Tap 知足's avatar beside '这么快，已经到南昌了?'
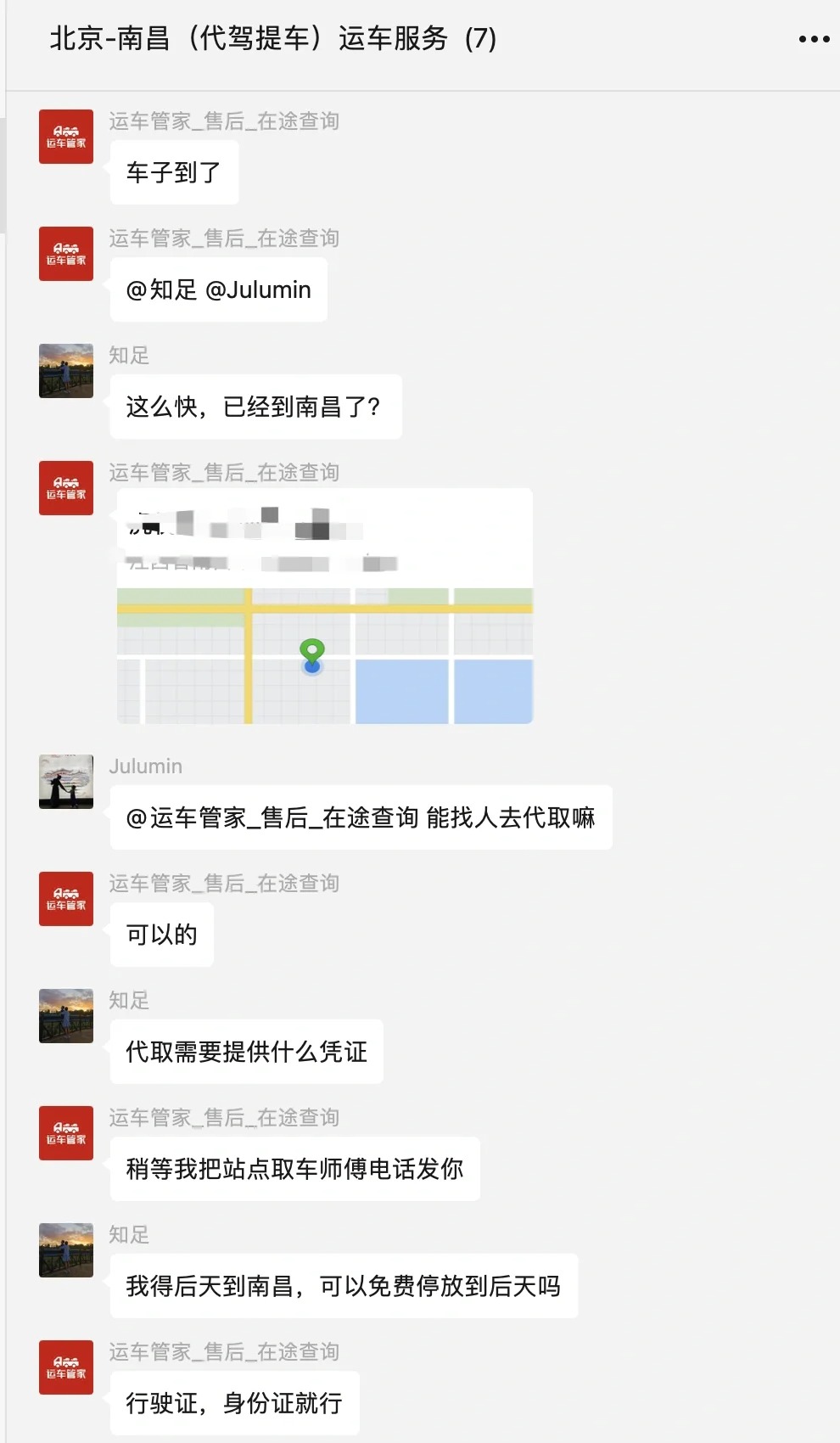Image resolution: width=840 pixels, height=1443 pixels. click(66, 371)
